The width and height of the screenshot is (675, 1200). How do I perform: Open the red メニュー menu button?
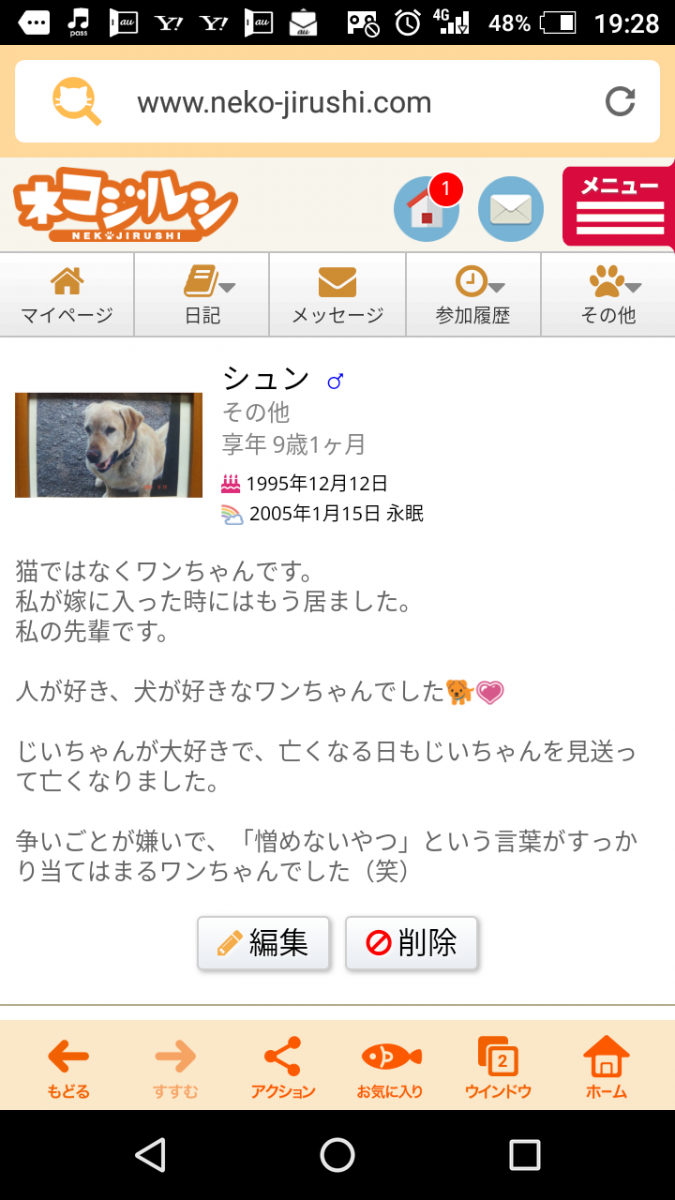click(x=619, y=207)
